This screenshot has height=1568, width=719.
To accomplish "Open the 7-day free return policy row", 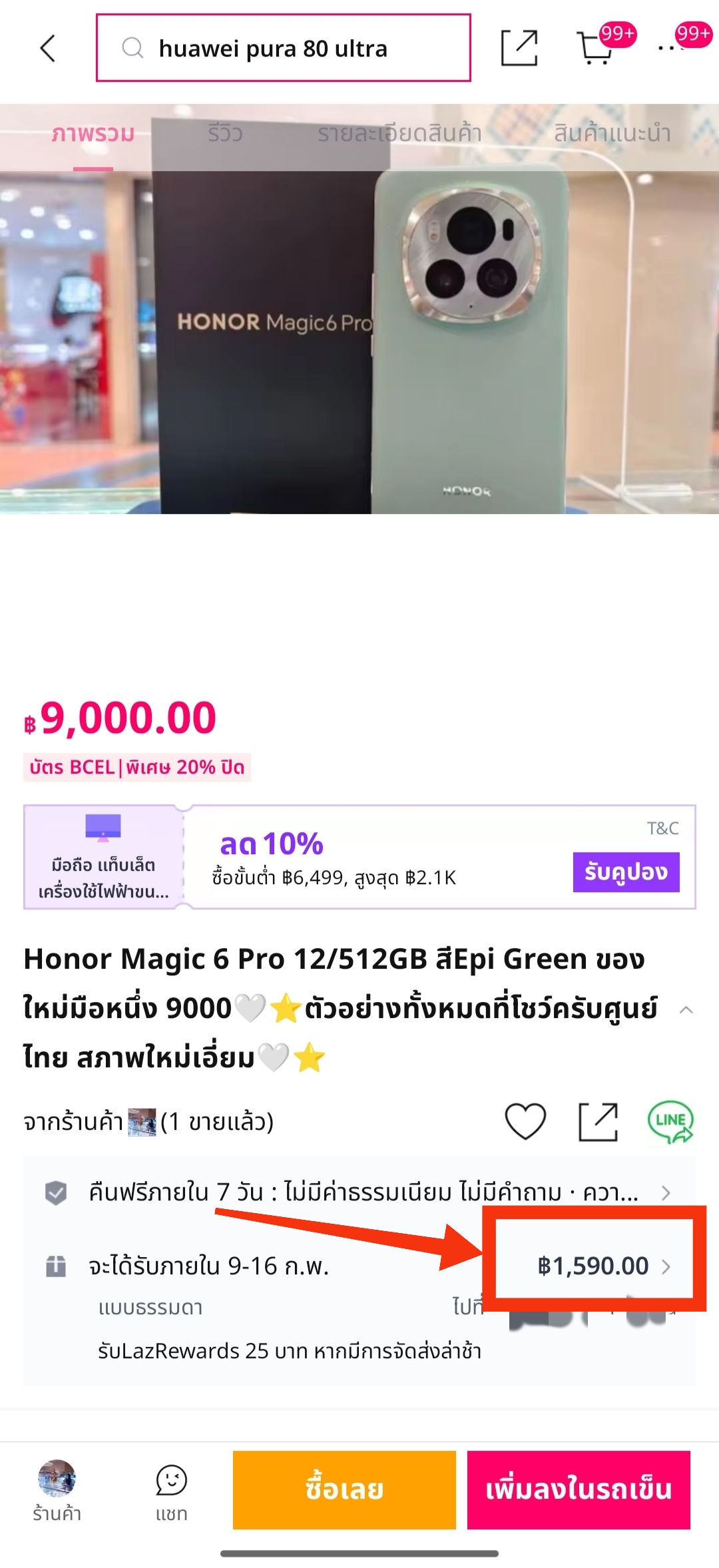I will pyautogui.click(x=359, y=1192).
